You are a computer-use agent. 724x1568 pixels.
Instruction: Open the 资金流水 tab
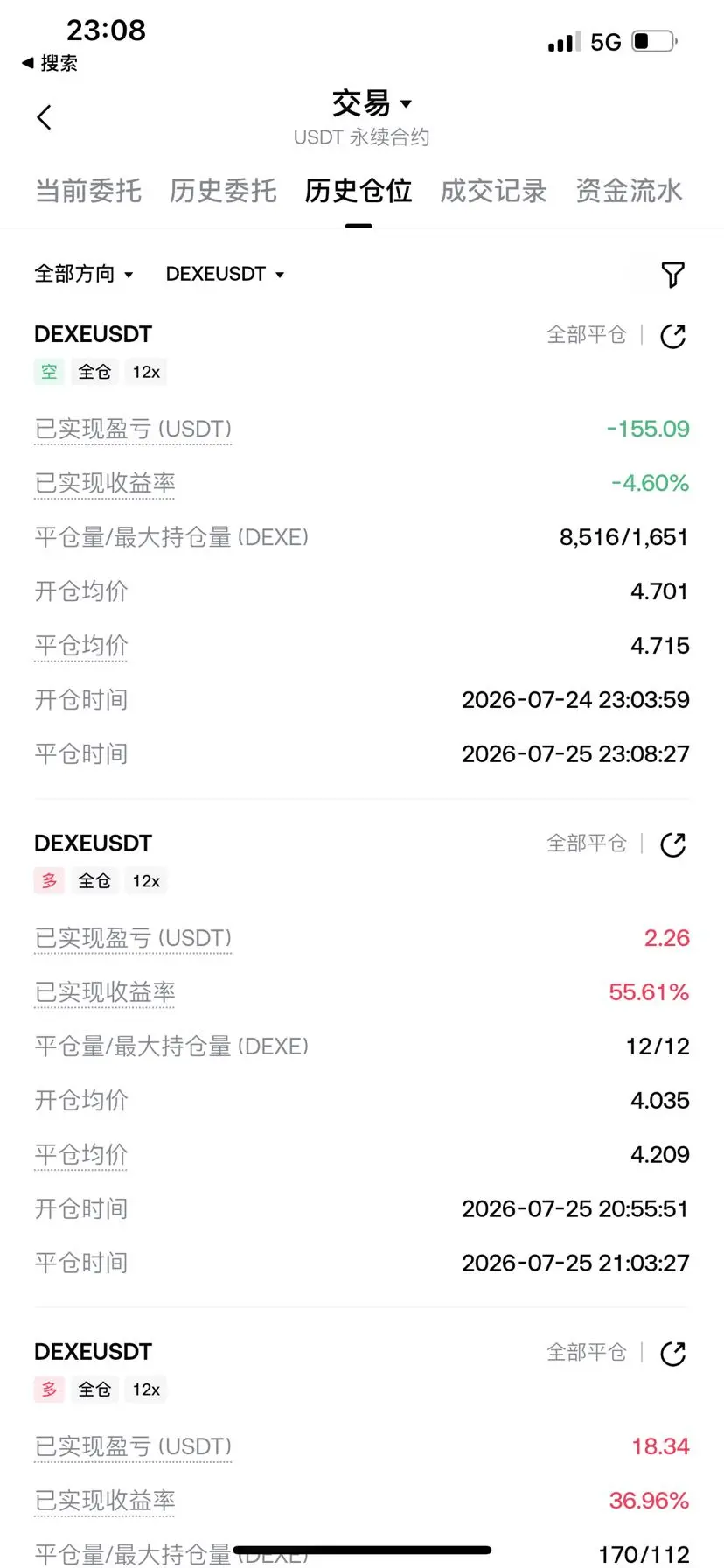pos(629,191)
